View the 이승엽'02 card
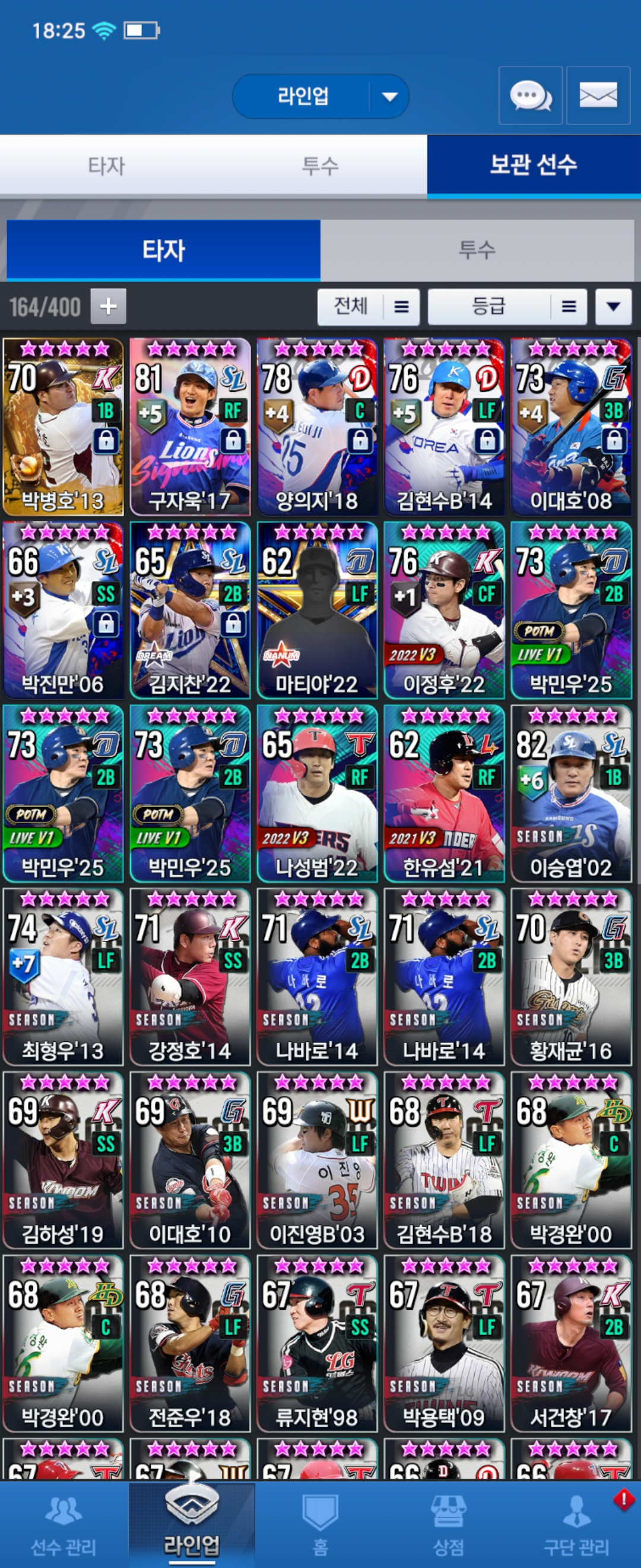Screen dimensions: 641x1568 pos(571,793)
